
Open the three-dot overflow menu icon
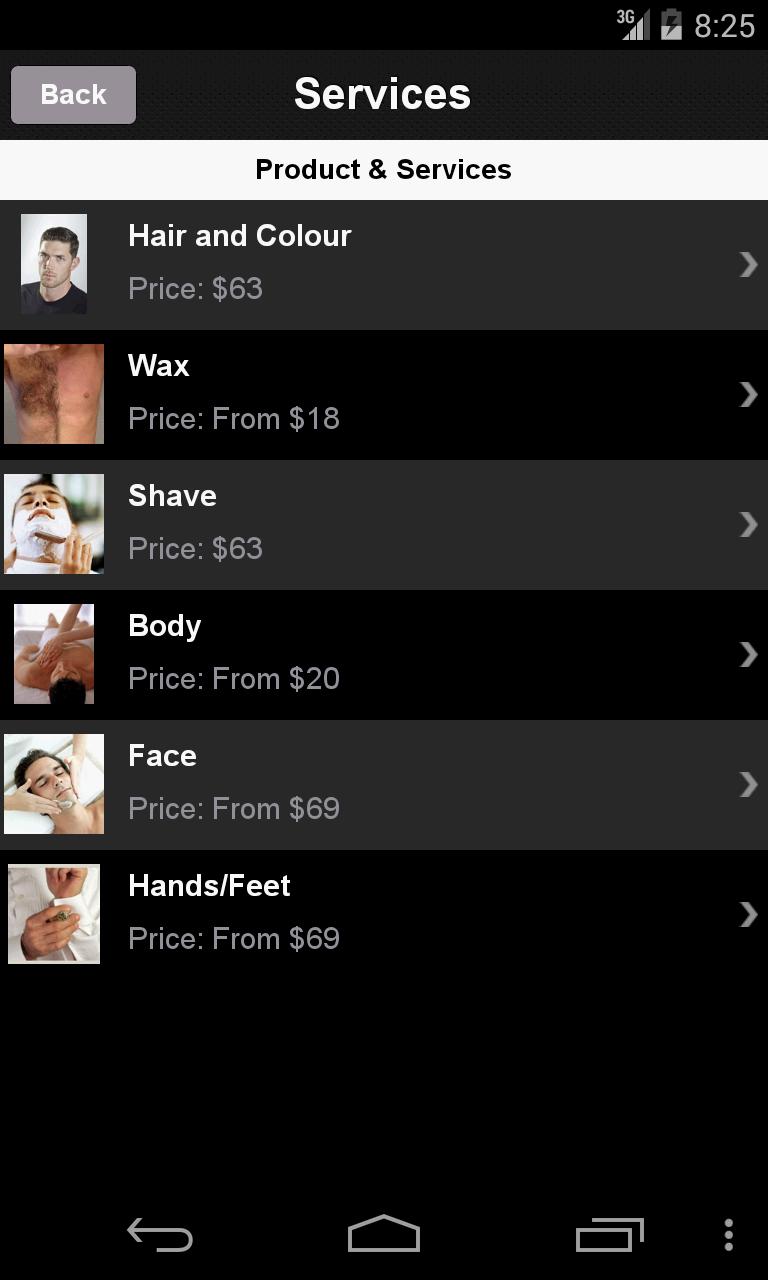(728, 1235)
